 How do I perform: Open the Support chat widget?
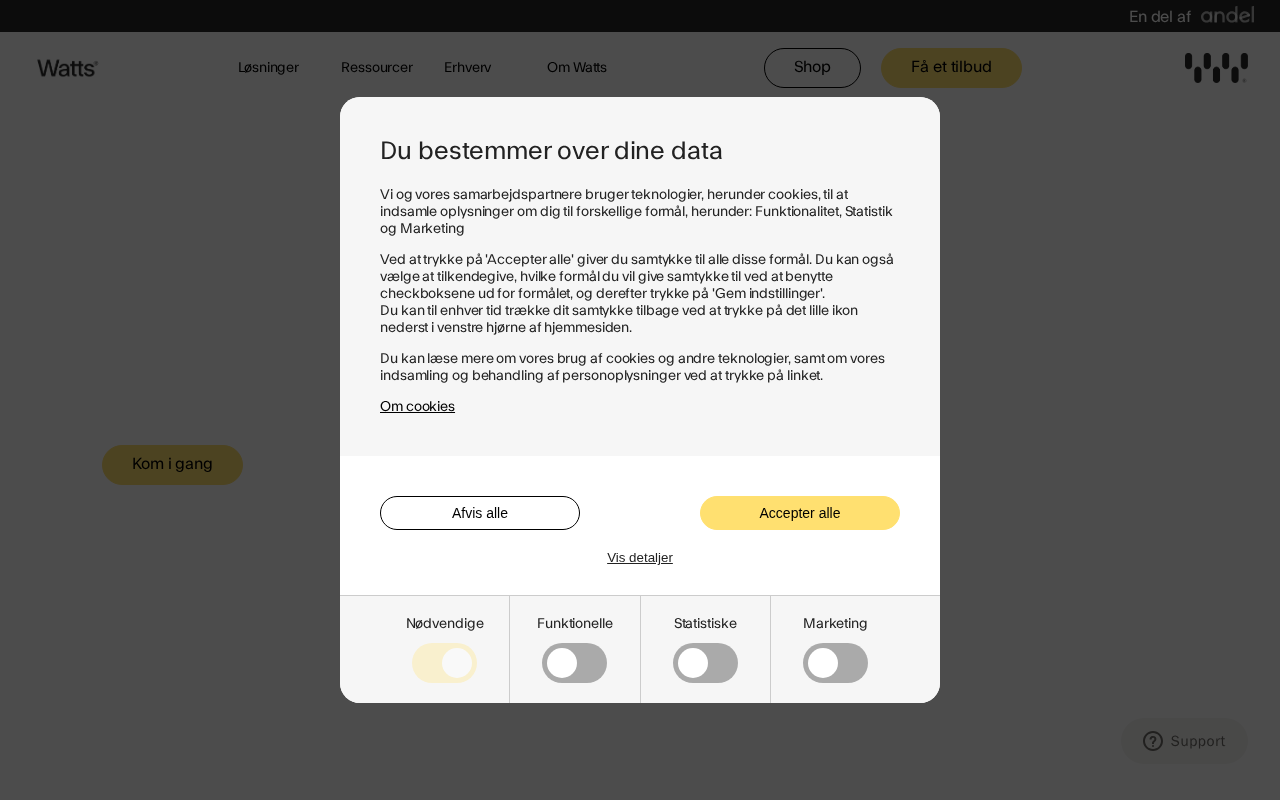[x=1185, y=741]
